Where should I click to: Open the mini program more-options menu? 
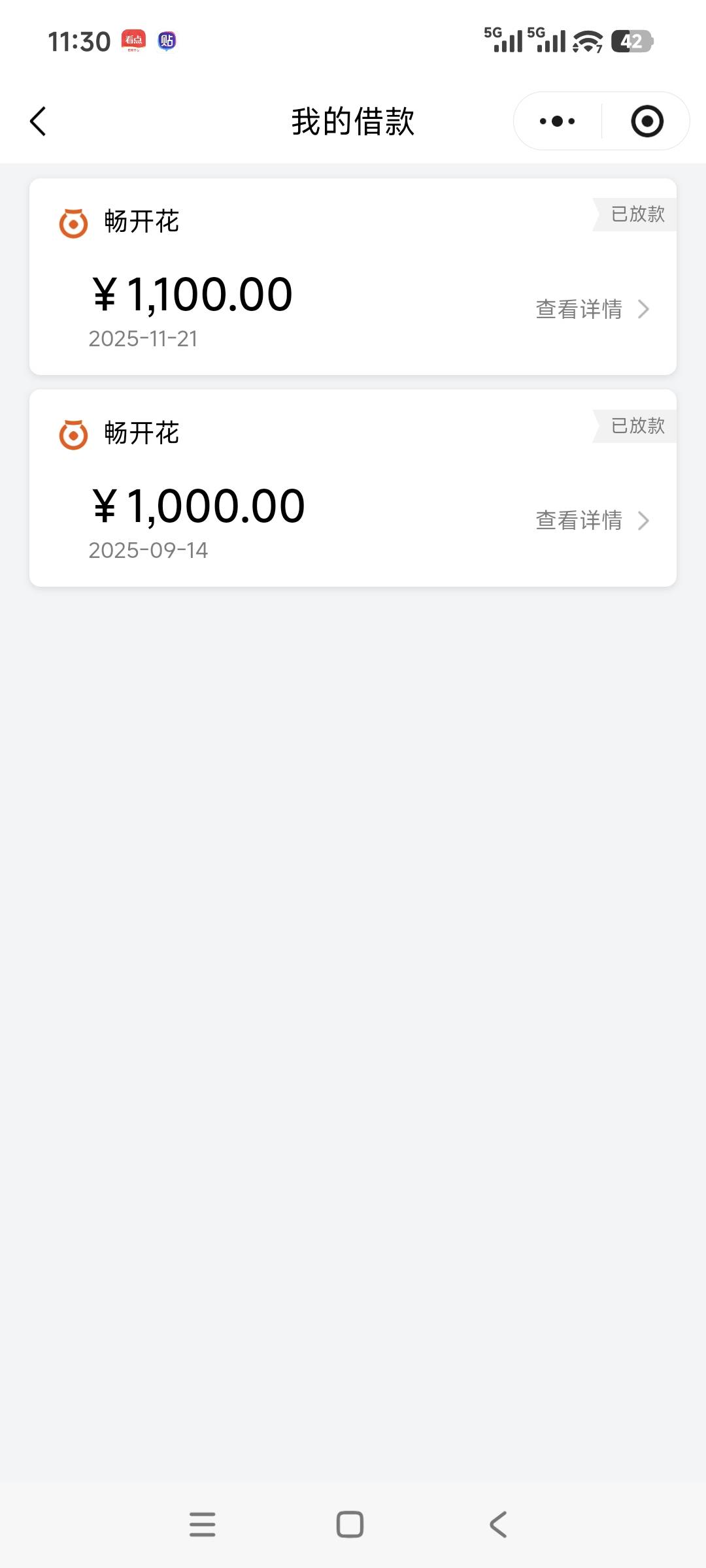[557, 122]
